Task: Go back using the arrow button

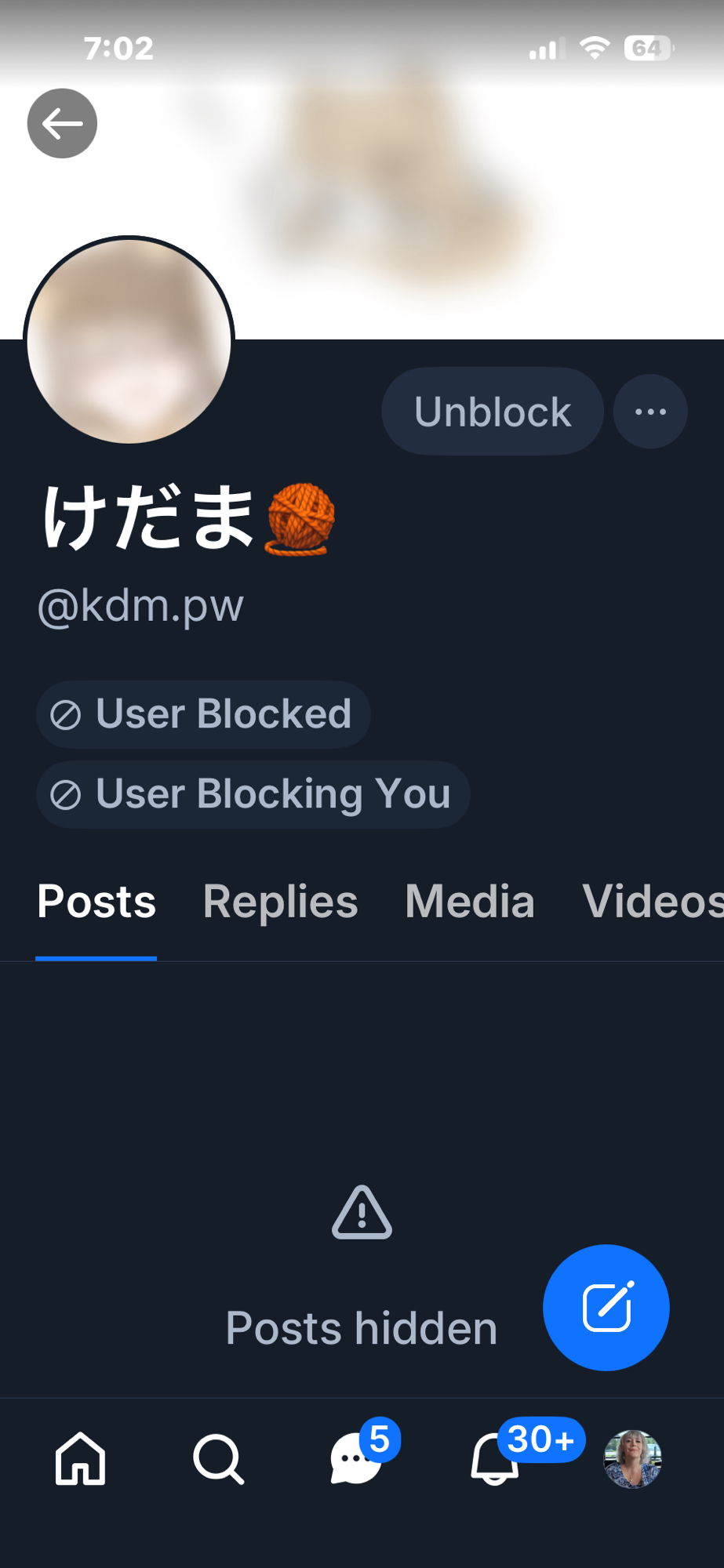Action: pyautogui.click(x=62, y=123)
